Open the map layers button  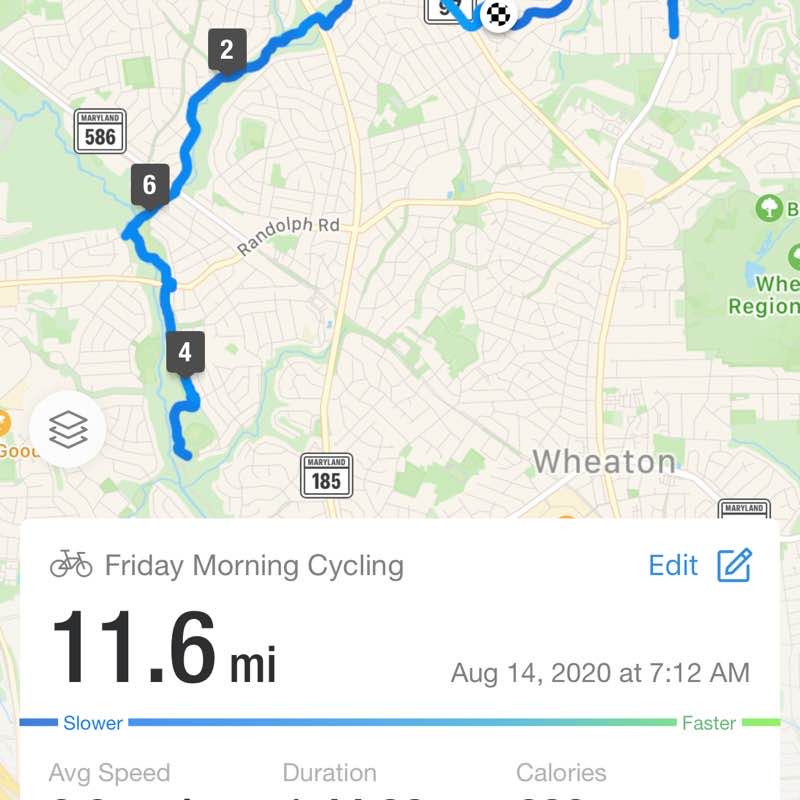click(x=68, y=430)
